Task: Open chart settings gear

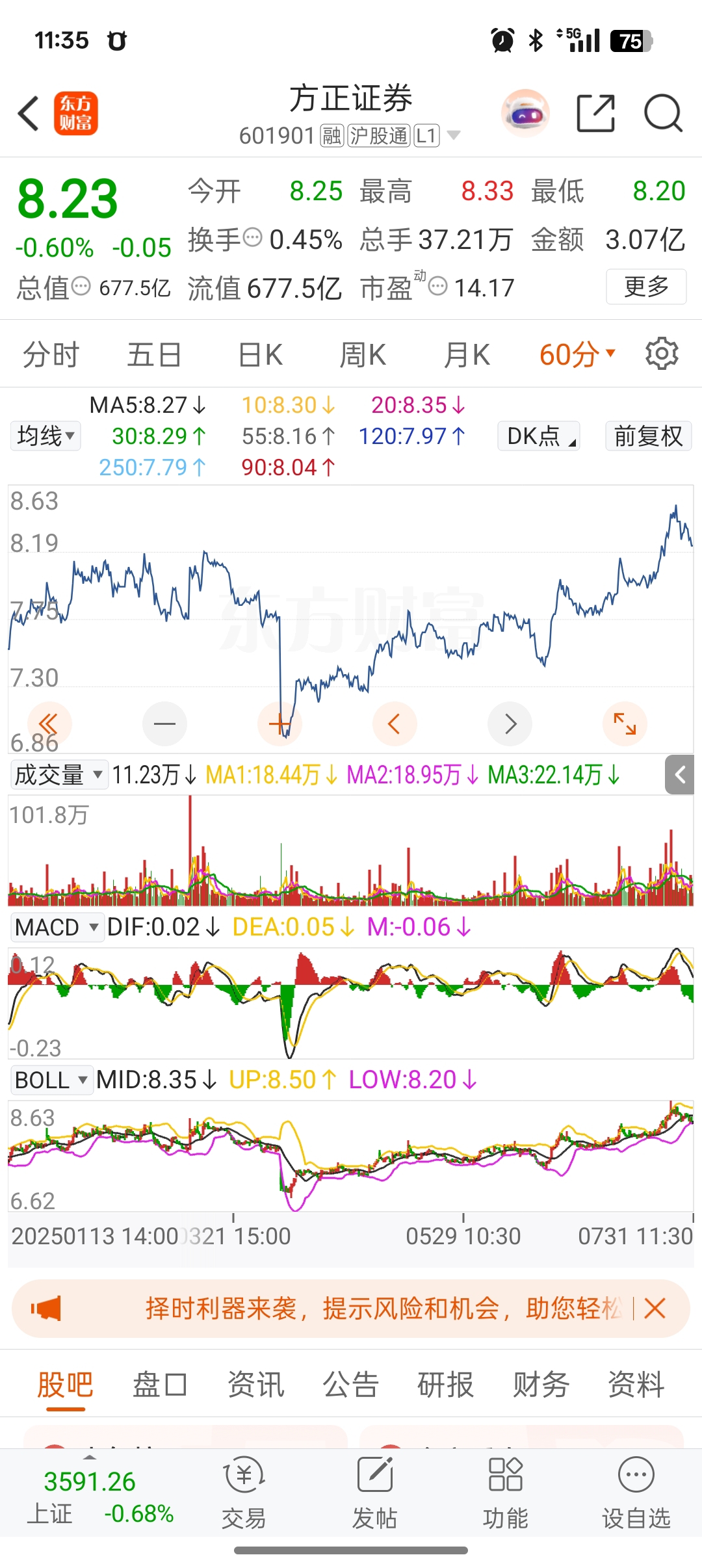Action: (662, 354)
